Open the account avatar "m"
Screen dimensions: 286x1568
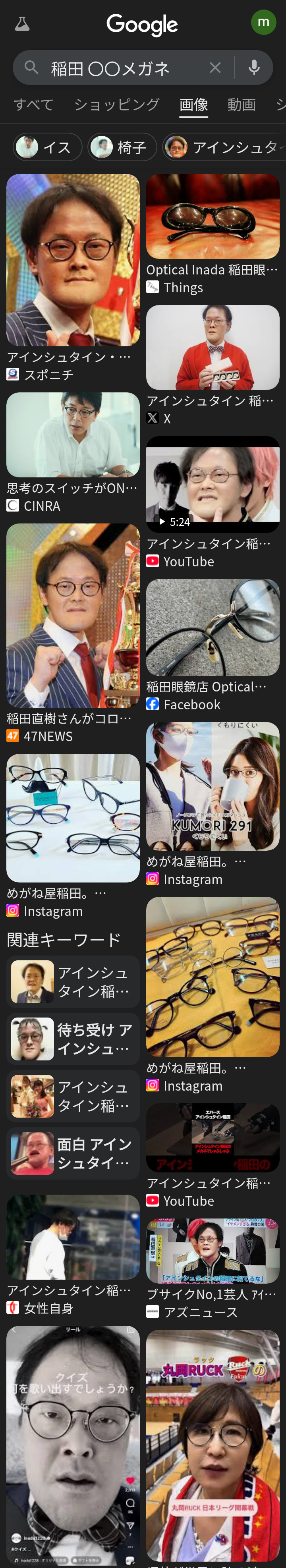tap(263, 23)
